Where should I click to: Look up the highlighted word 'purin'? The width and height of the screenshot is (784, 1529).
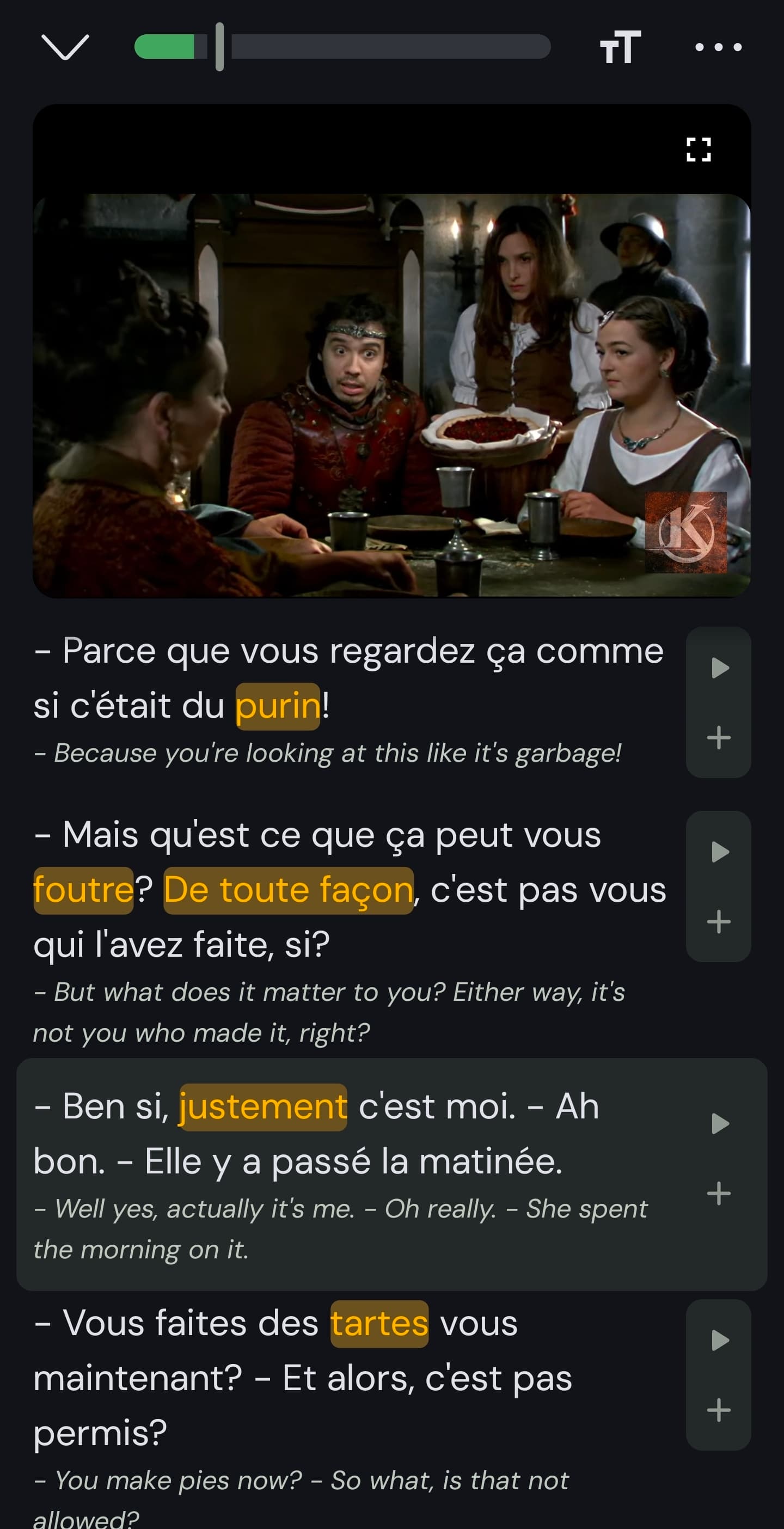point(278,706)
